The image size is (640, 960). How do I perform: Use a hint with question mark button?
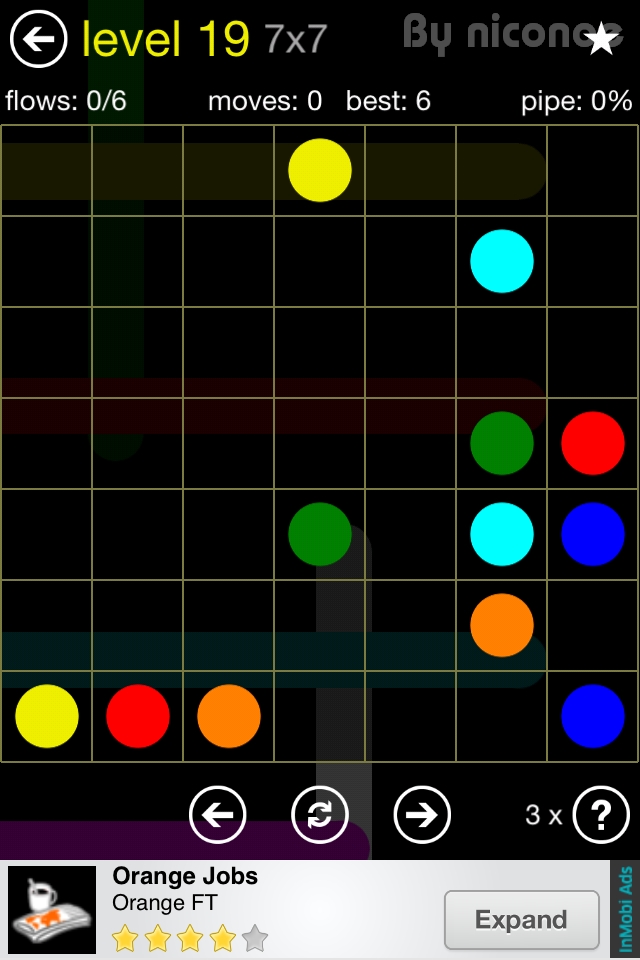pos(598,815)
